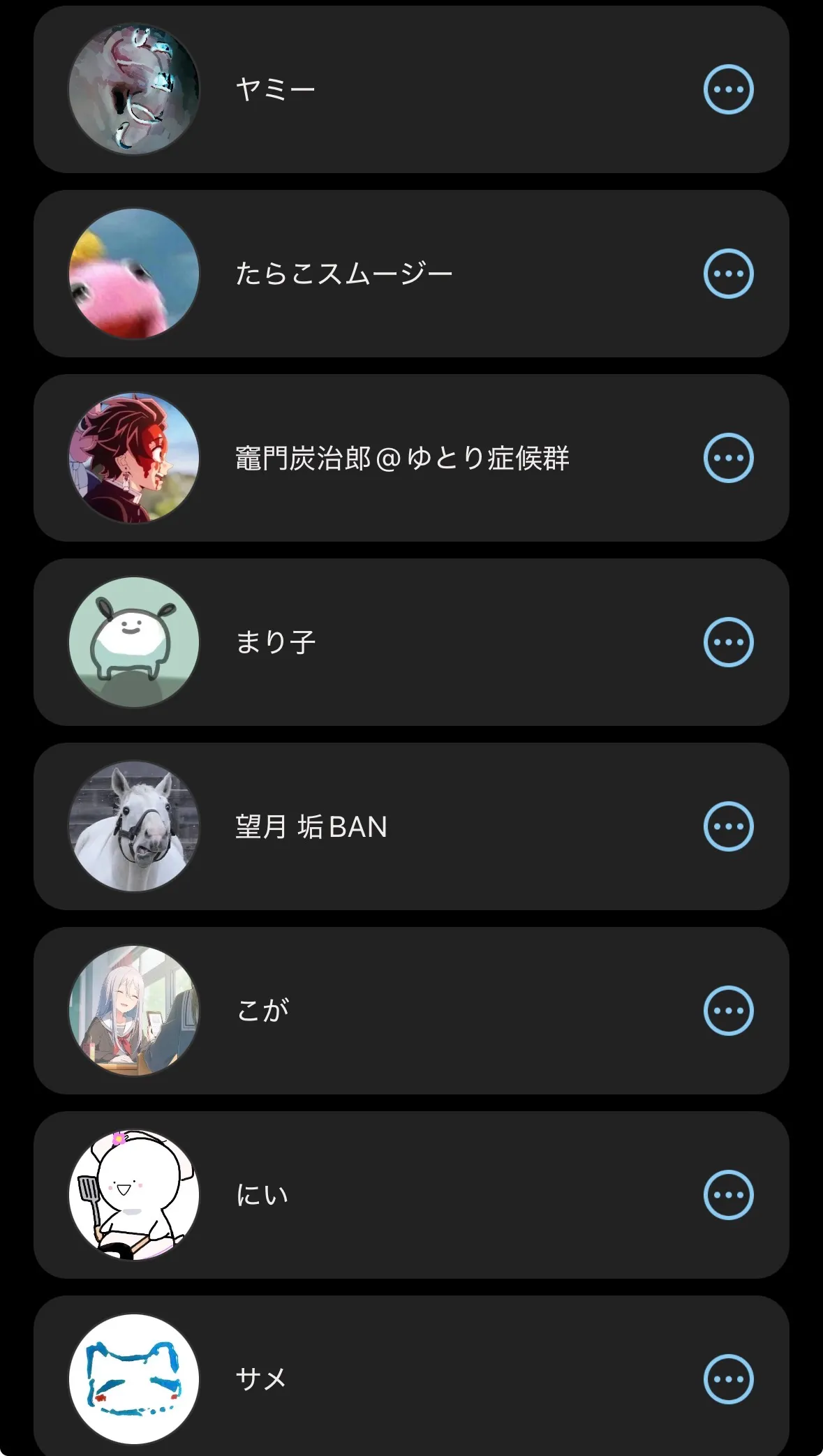The image size is (823, 1456).
Task: Open more options for たらこスムージー
Action: 728,274
